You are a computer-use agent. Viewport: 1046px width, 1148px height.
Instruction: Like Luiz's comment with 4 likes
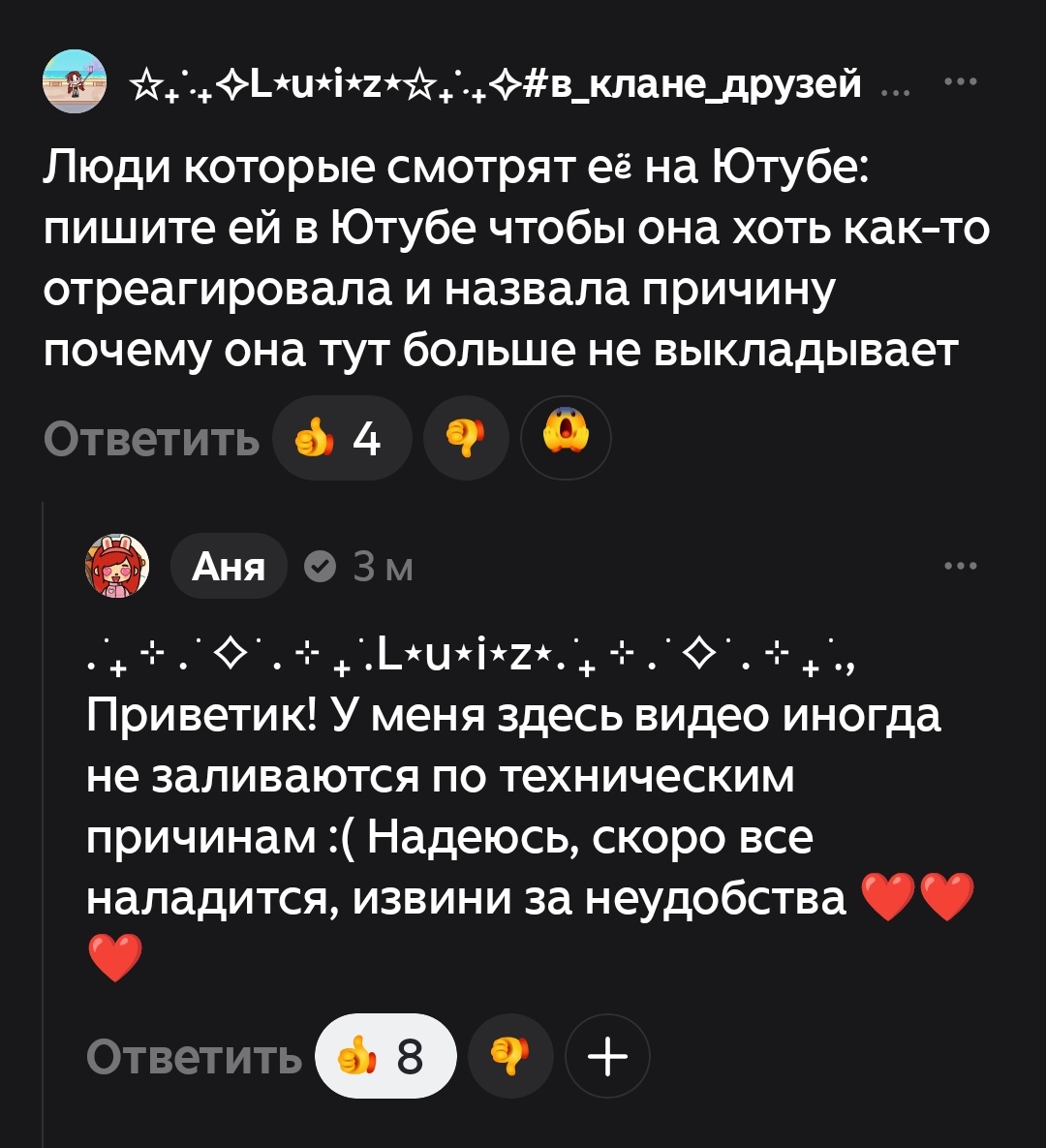coord(342,439)
